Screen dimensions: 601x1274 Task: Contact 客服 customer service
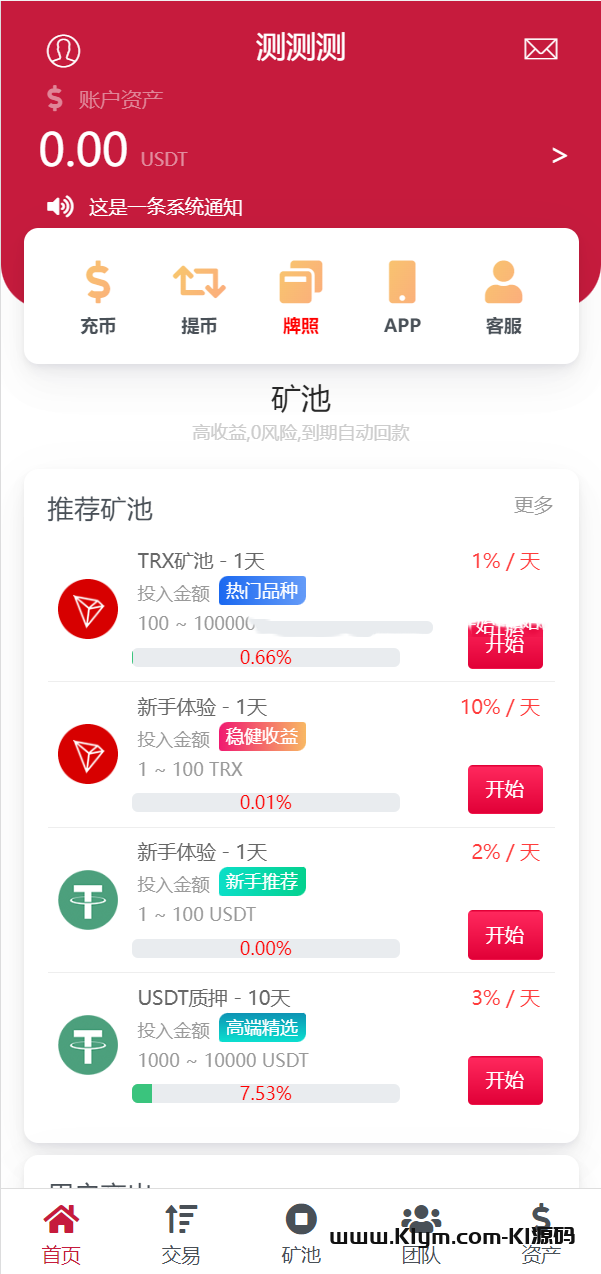click(x=503, y=297)
